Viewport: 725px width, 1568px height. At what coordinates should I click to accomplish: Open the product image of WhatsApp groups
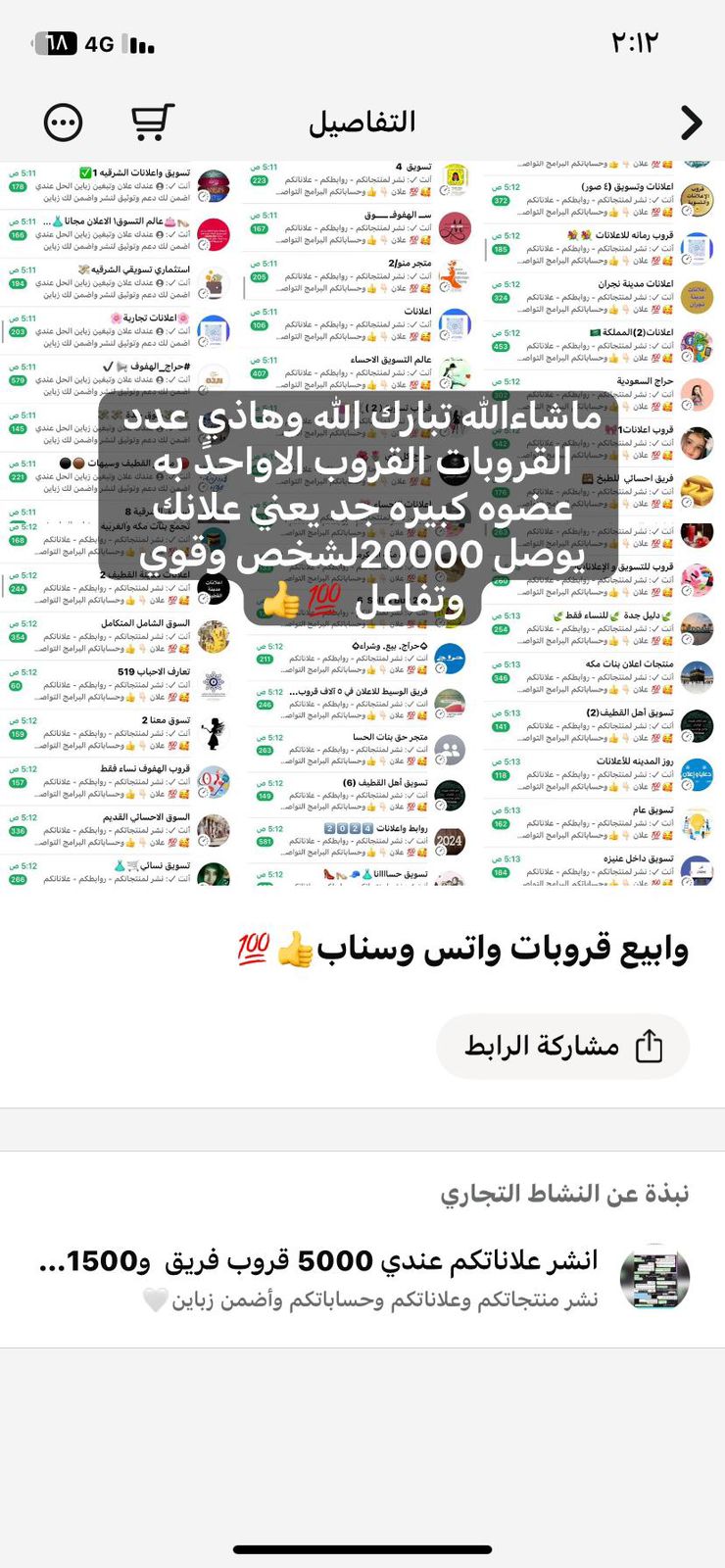(x=362, y=524)
